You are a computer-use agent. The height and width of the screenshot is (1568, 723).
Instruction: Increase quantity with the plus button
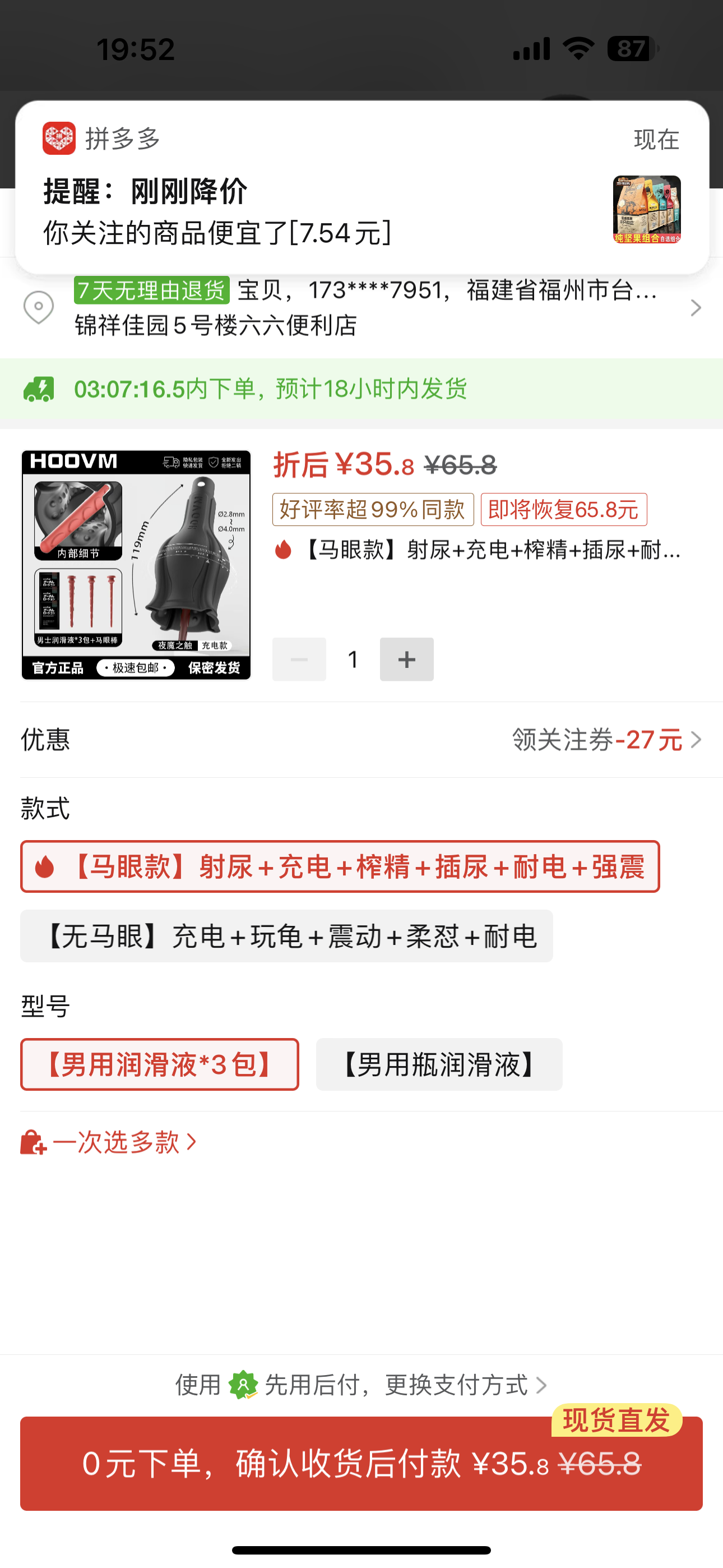(406, 659)
